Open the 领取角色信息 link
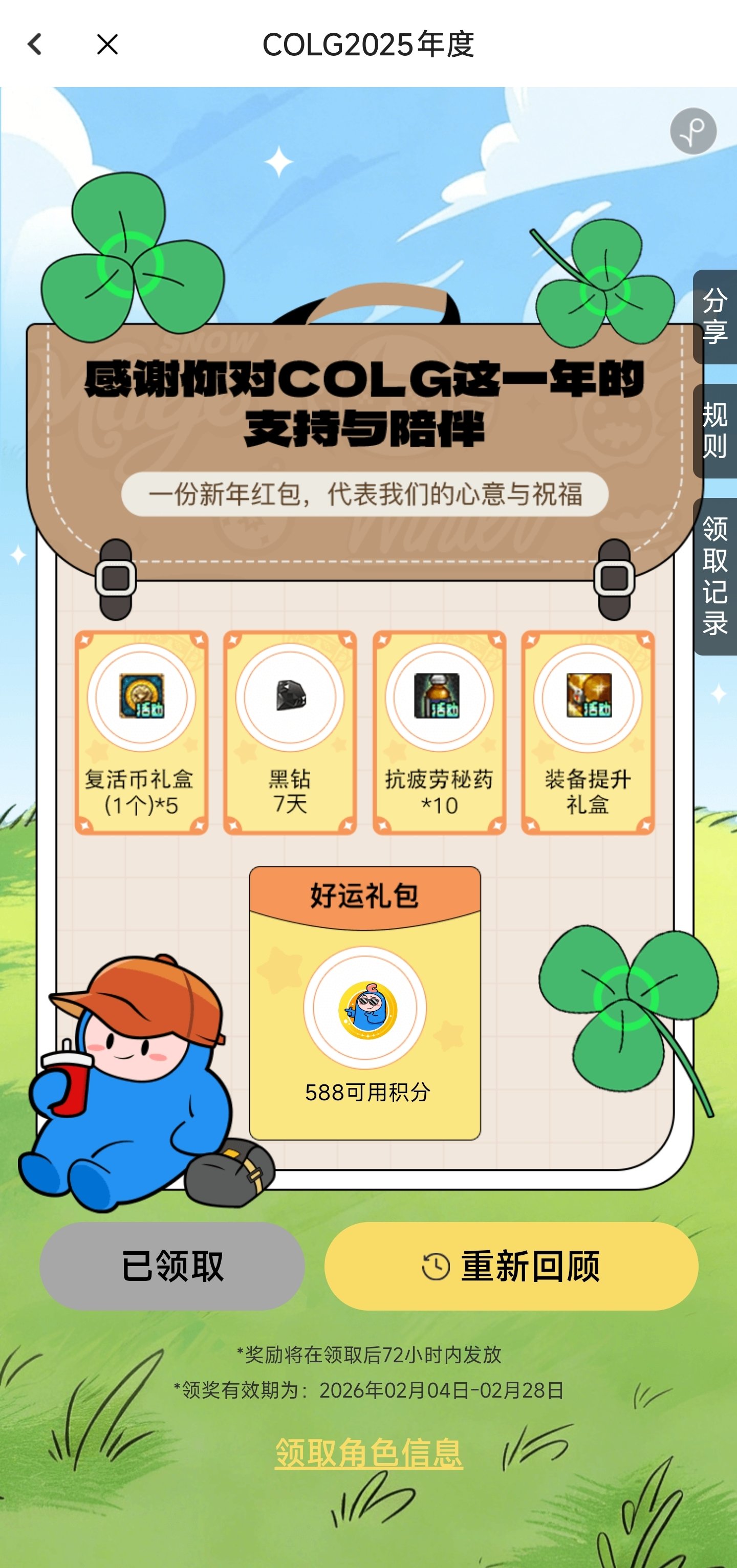The height and width of the screenshot is (1568, 737). pyautogui.click(x=369, y=1453)
